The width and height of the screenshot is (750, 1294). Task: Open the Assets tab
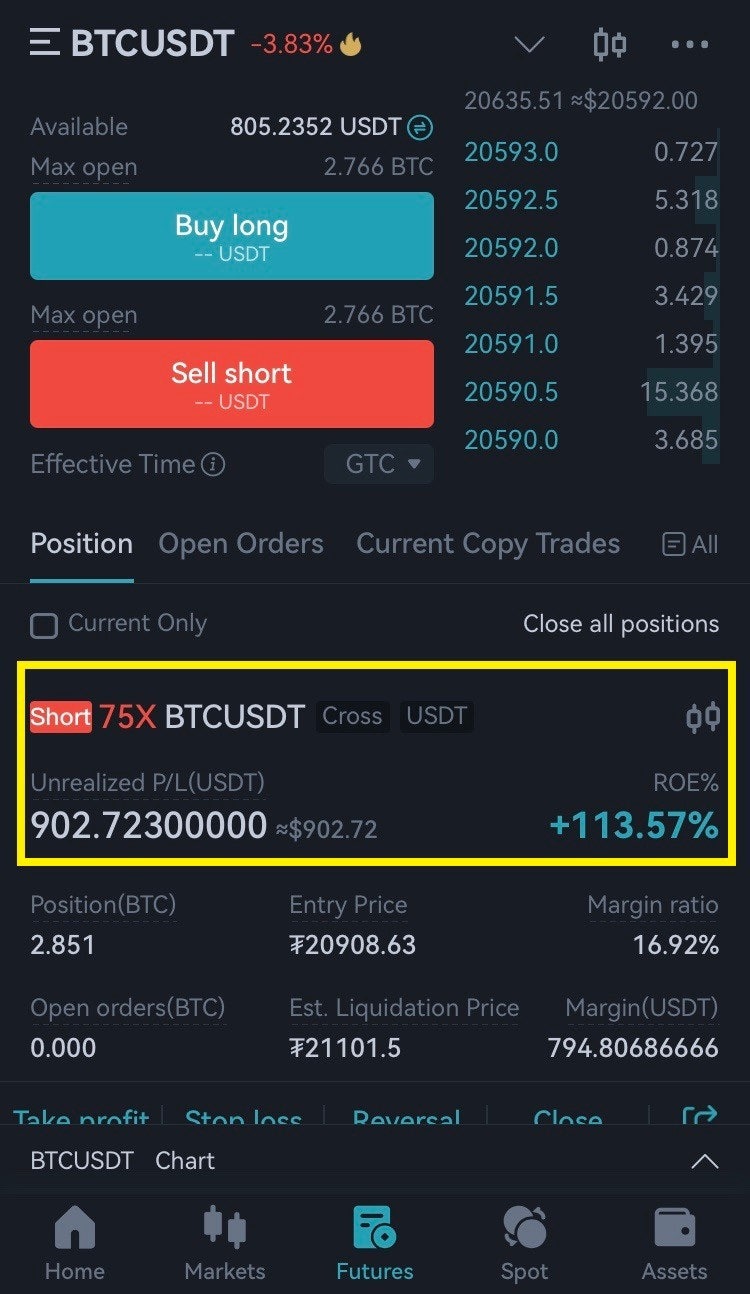coord(675,1244)
